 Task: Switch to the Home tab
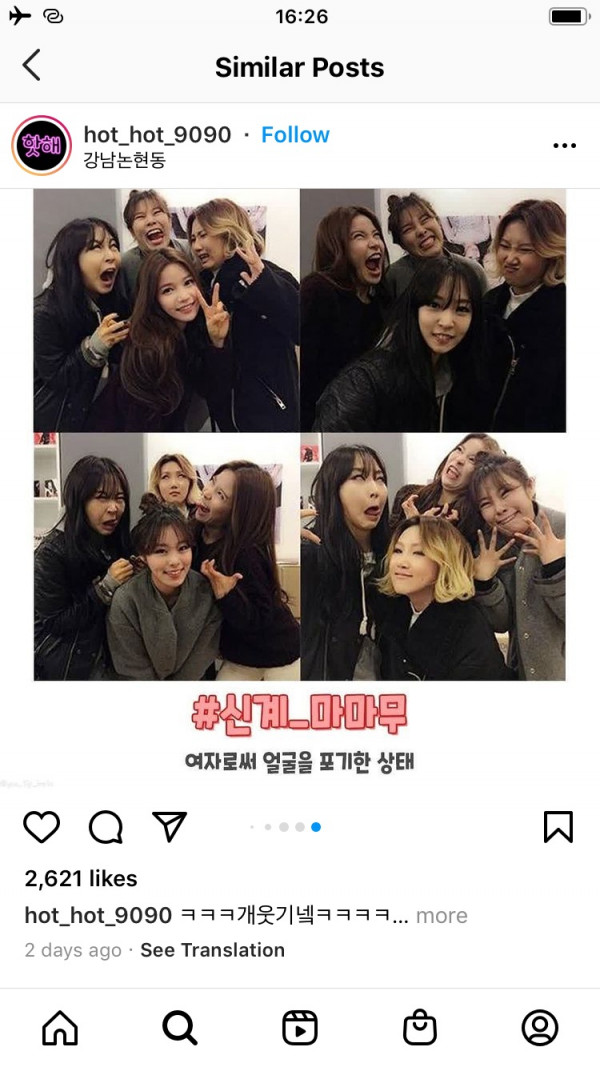coord(60,1027)
